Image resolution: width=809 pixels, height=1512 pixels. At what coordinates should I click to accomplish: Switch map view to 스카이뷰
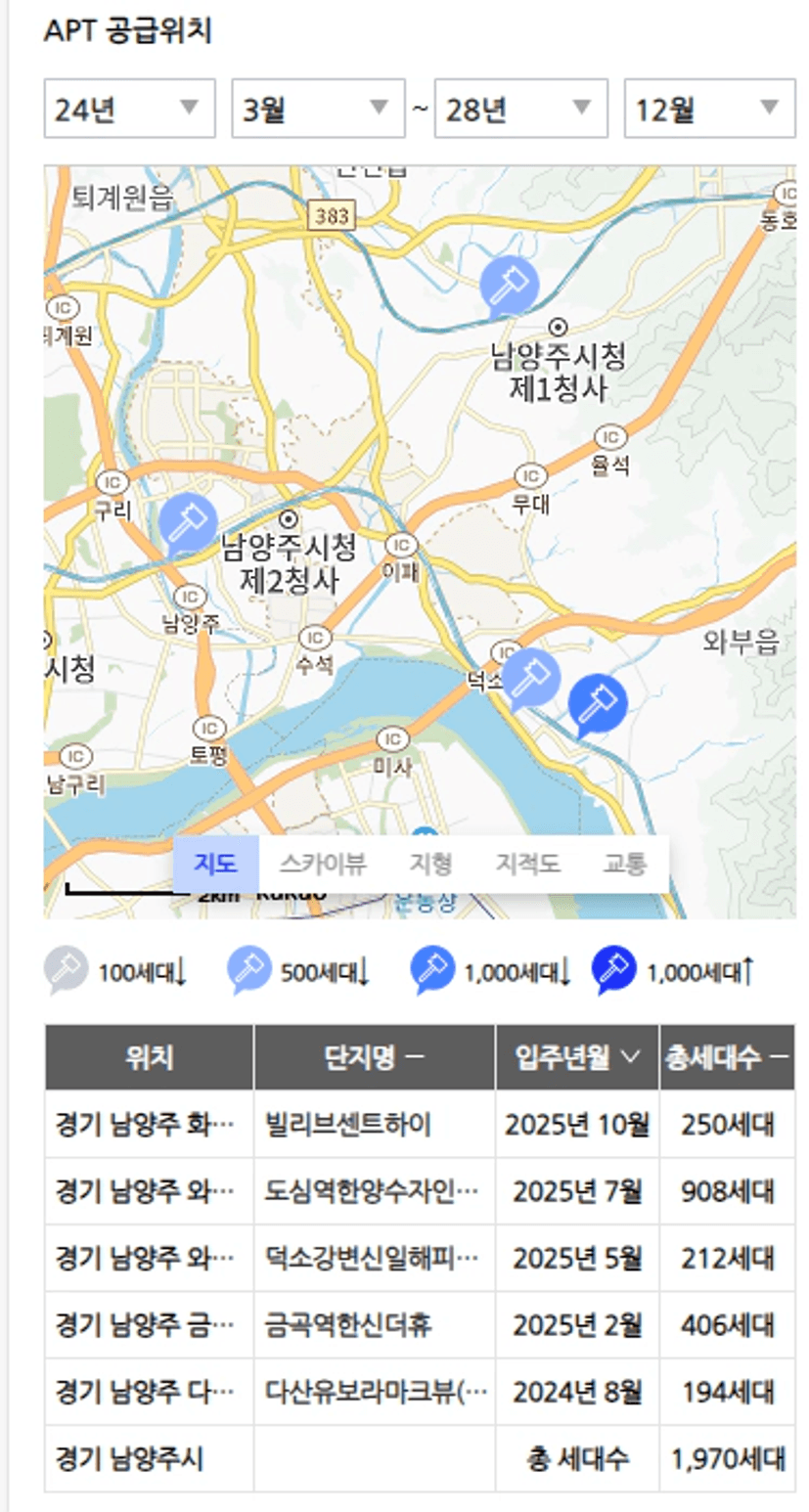pos(323,865)
